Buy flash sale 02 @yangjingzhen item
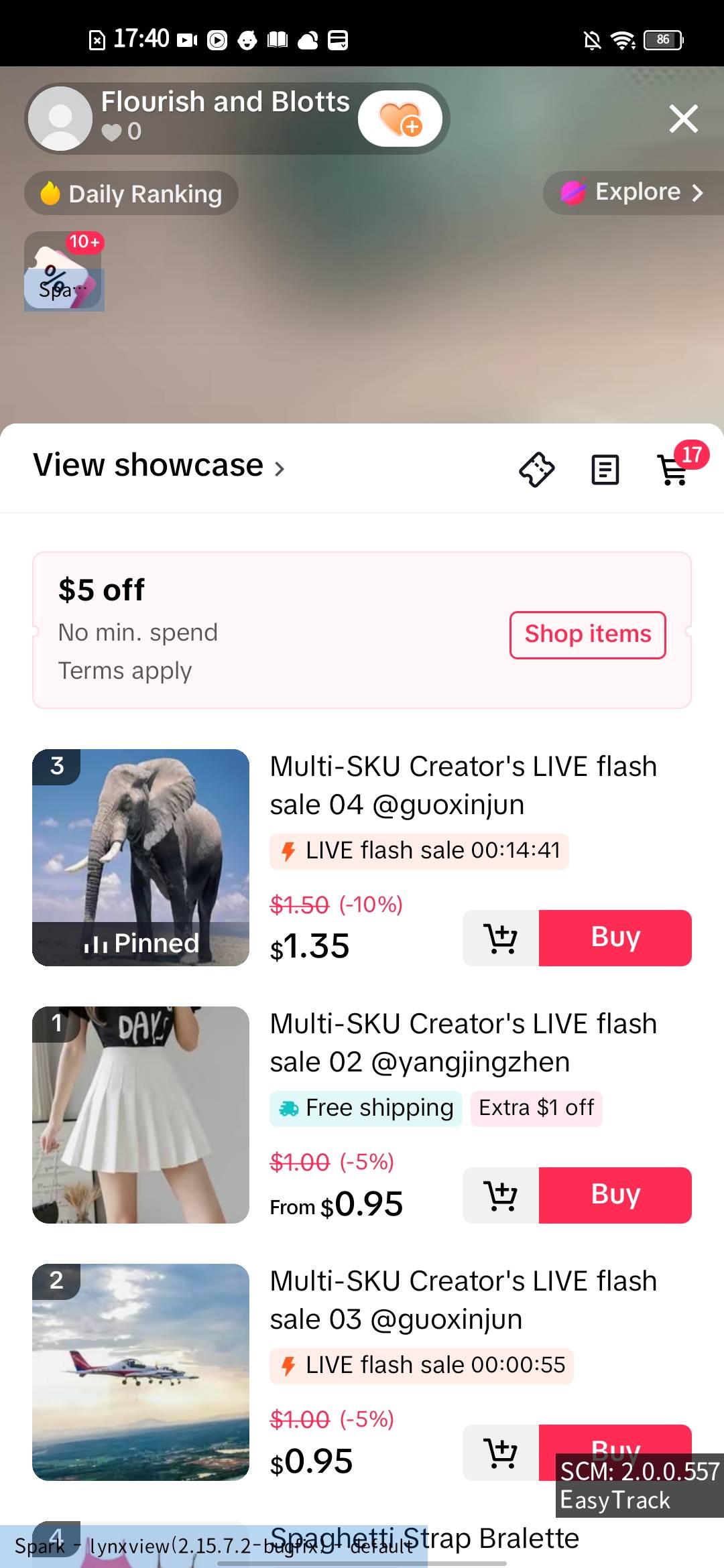The image size is (724, 1568). (615, 1195)
